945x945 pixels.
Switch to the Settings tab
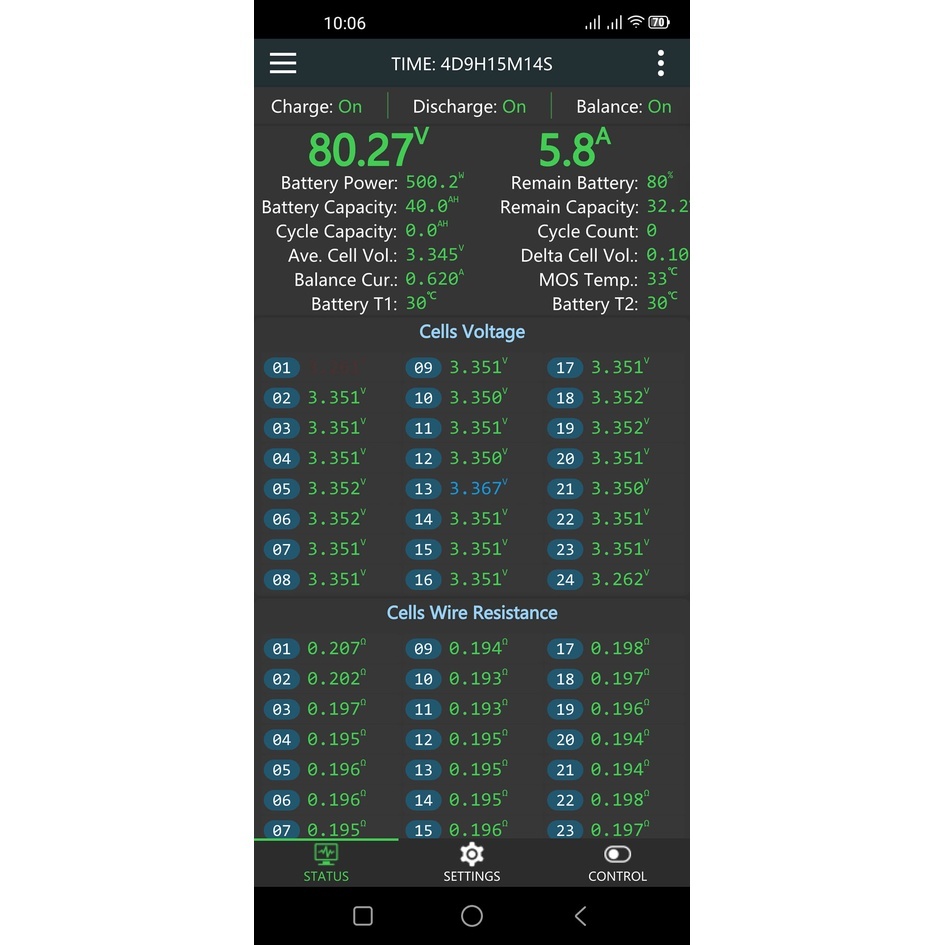[472, 862]
